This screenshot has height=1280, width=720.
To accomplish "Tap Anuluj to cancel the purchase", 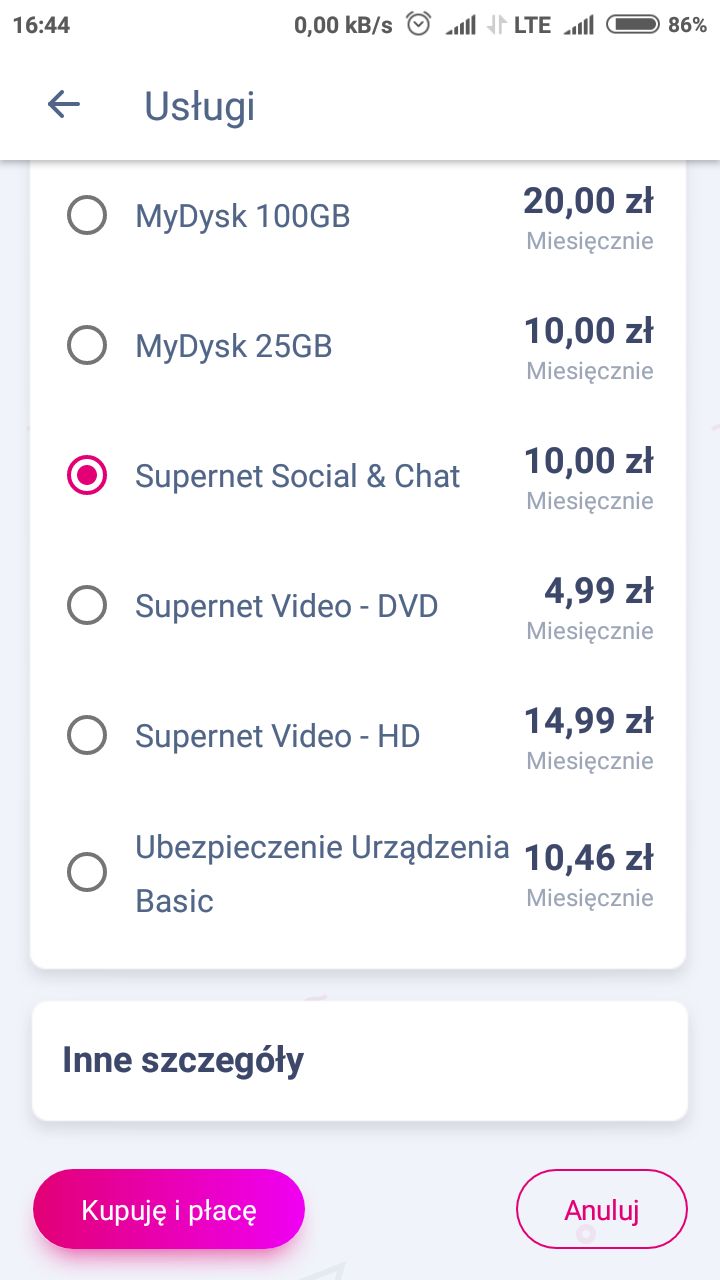I will click(x=601, y=1208).
